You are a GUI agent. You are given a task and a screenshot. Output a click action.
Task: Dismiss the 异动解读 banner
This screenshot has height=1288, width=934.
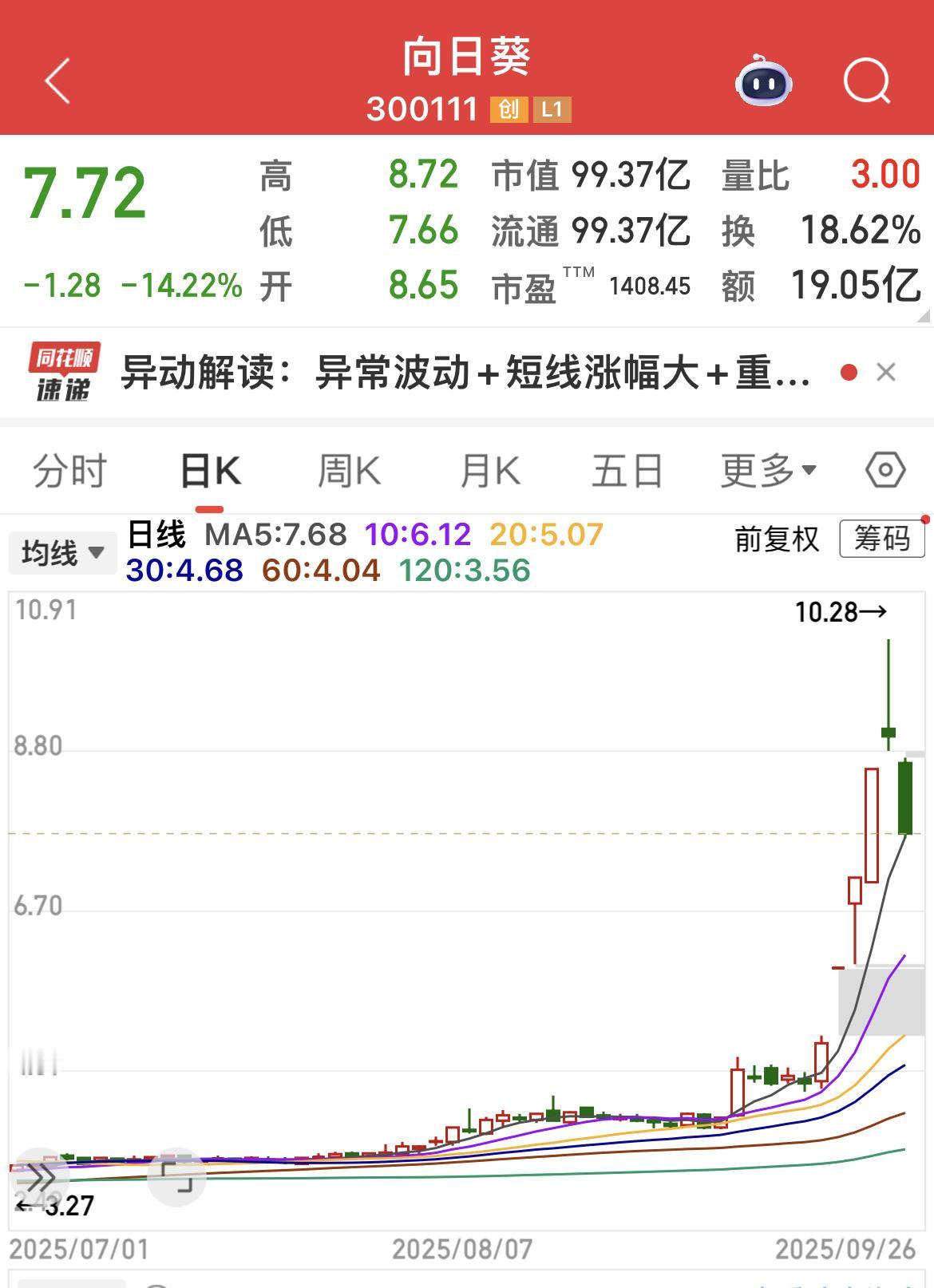coord(886,373)
